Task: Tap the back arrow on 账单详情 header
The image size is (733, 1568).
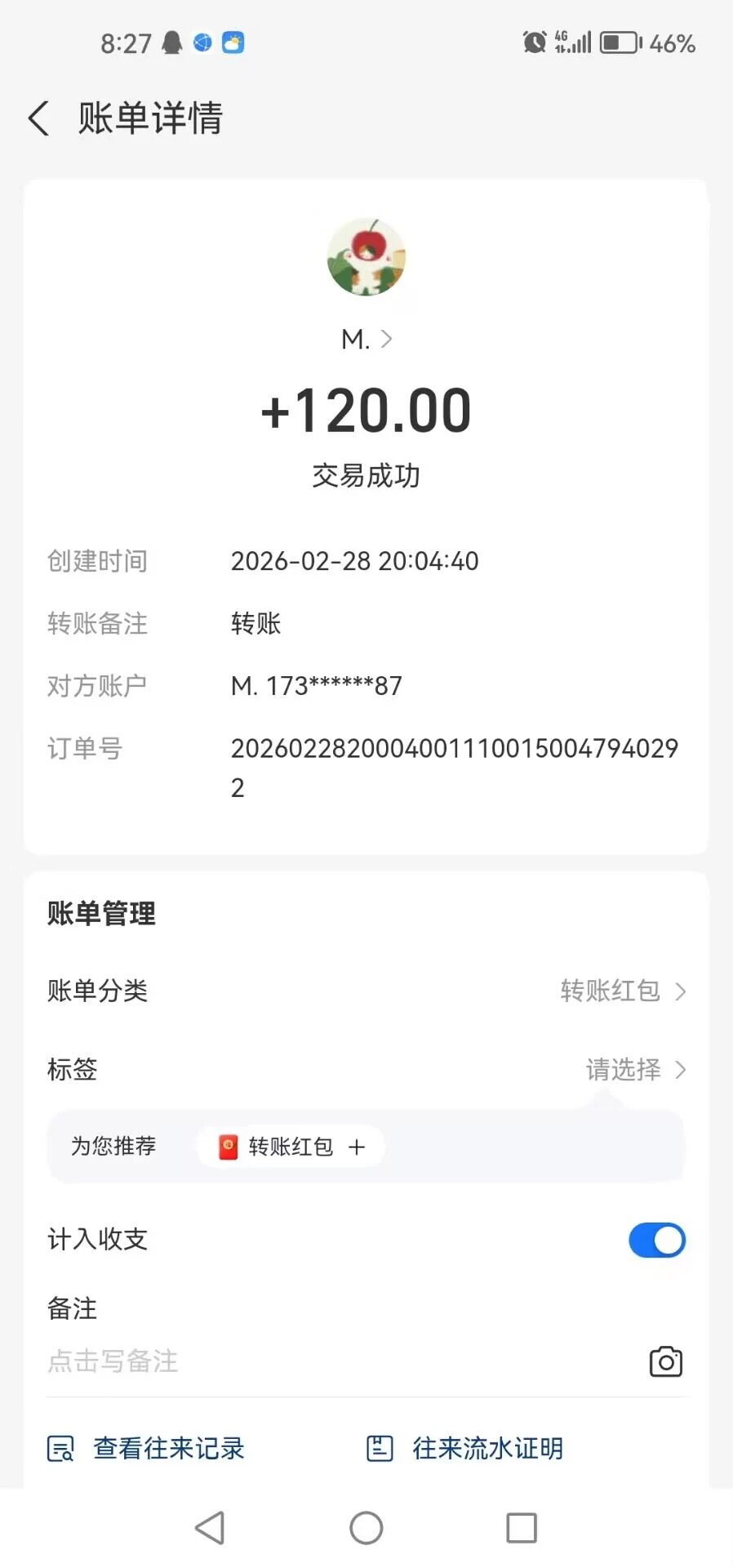Action: tap(38, 118)
